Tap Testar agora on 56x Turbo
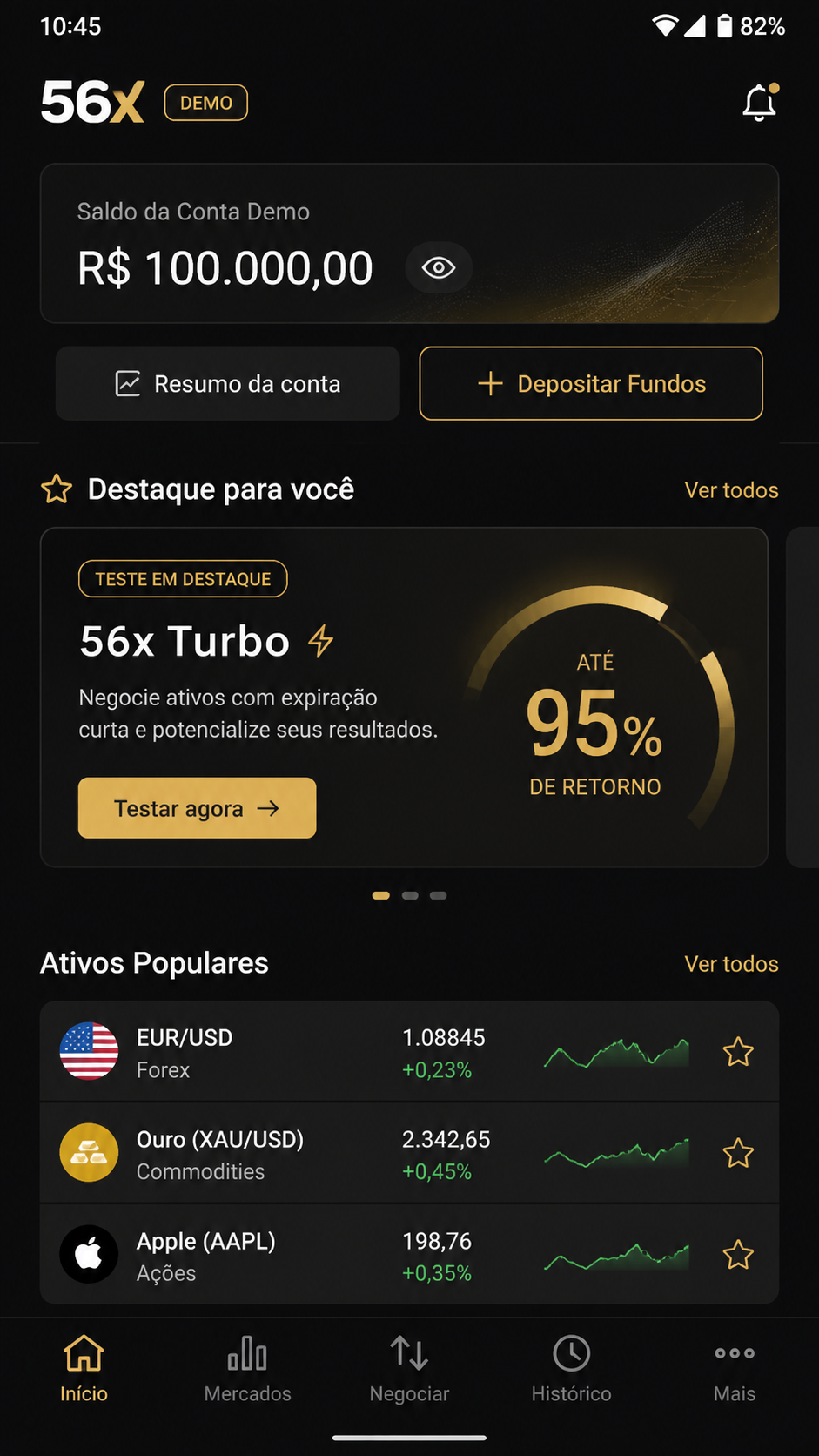The width and height of the screenshot is (819, 1456). (x=197, y=808)
